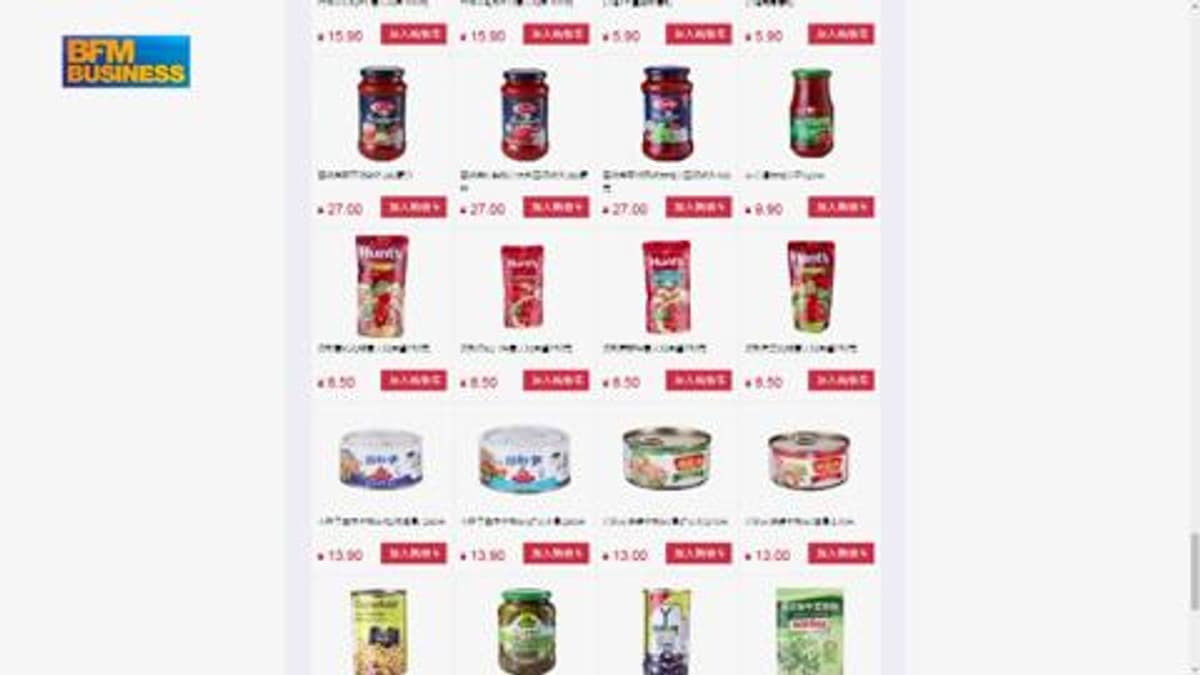Open the dark-blue label 13.90 tuna can product
The image size is (1200, 675).
(381, 460)
